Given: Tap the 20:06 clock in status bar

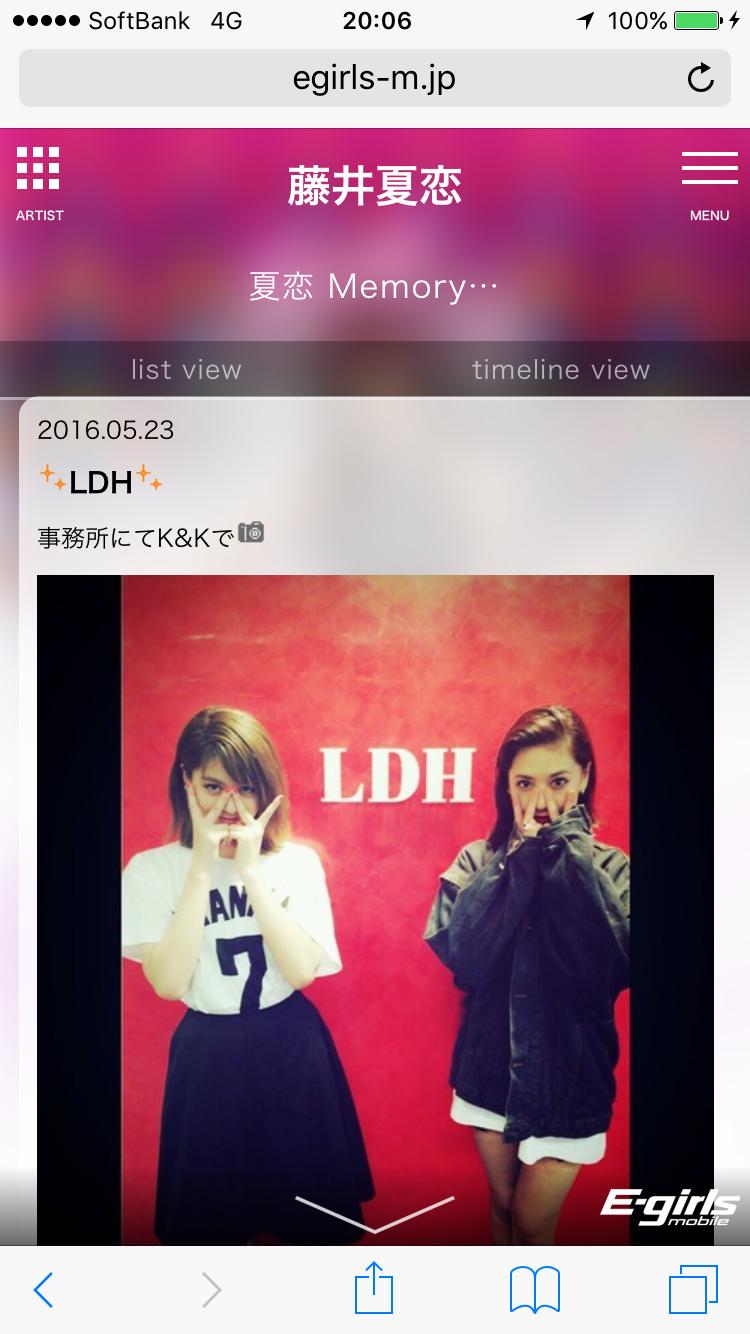Looking at the screenshot, I should tap(377, 20).
